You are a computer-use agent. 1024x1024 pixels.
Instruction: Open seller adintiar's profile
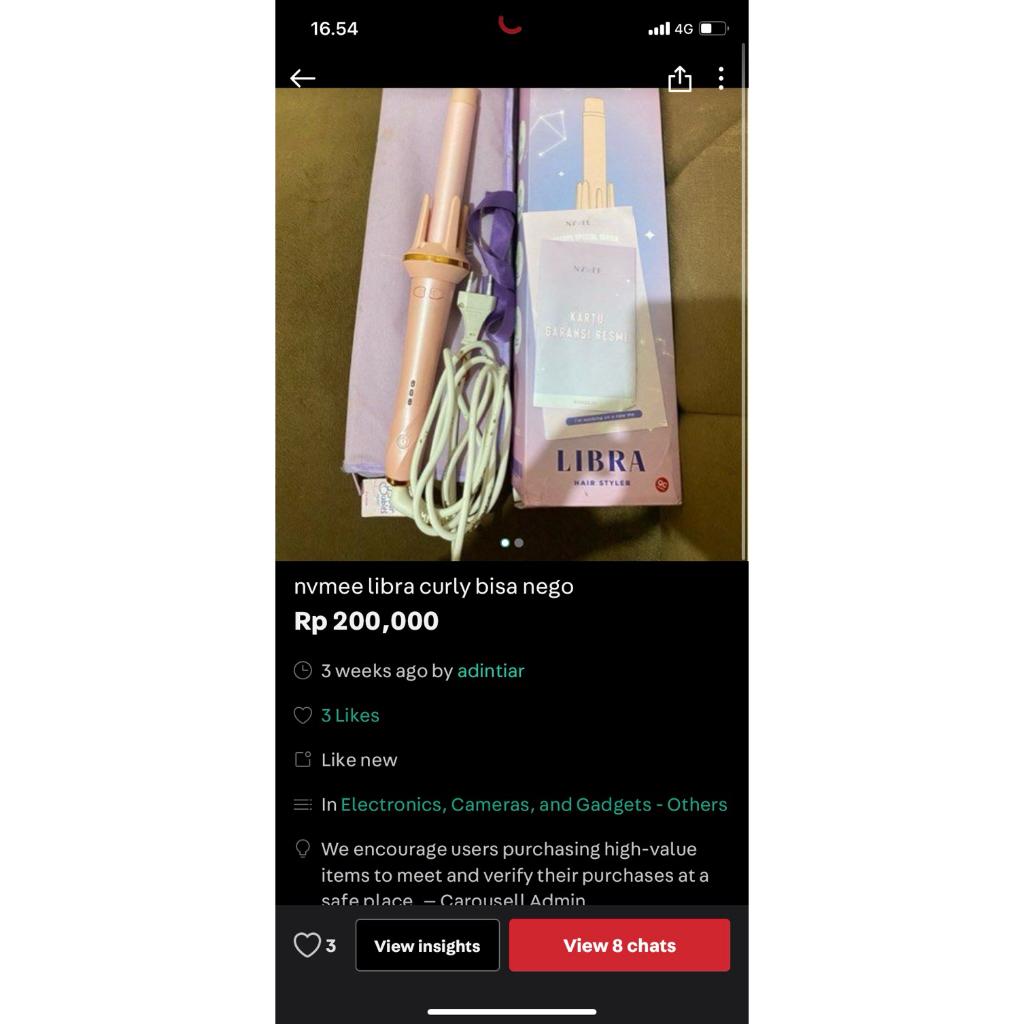(x=490, y=671)
